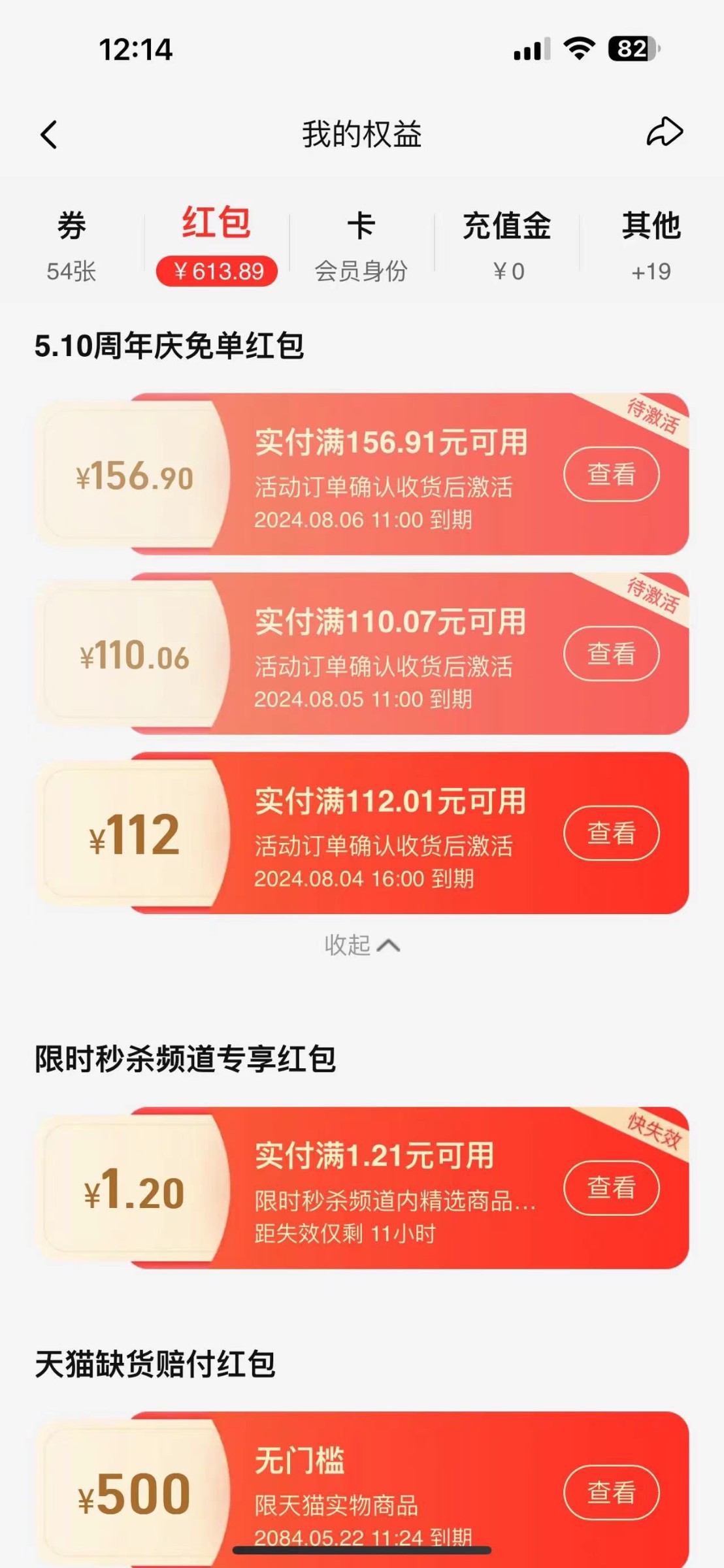View the ¥112 red packet details

pos(611,833)
